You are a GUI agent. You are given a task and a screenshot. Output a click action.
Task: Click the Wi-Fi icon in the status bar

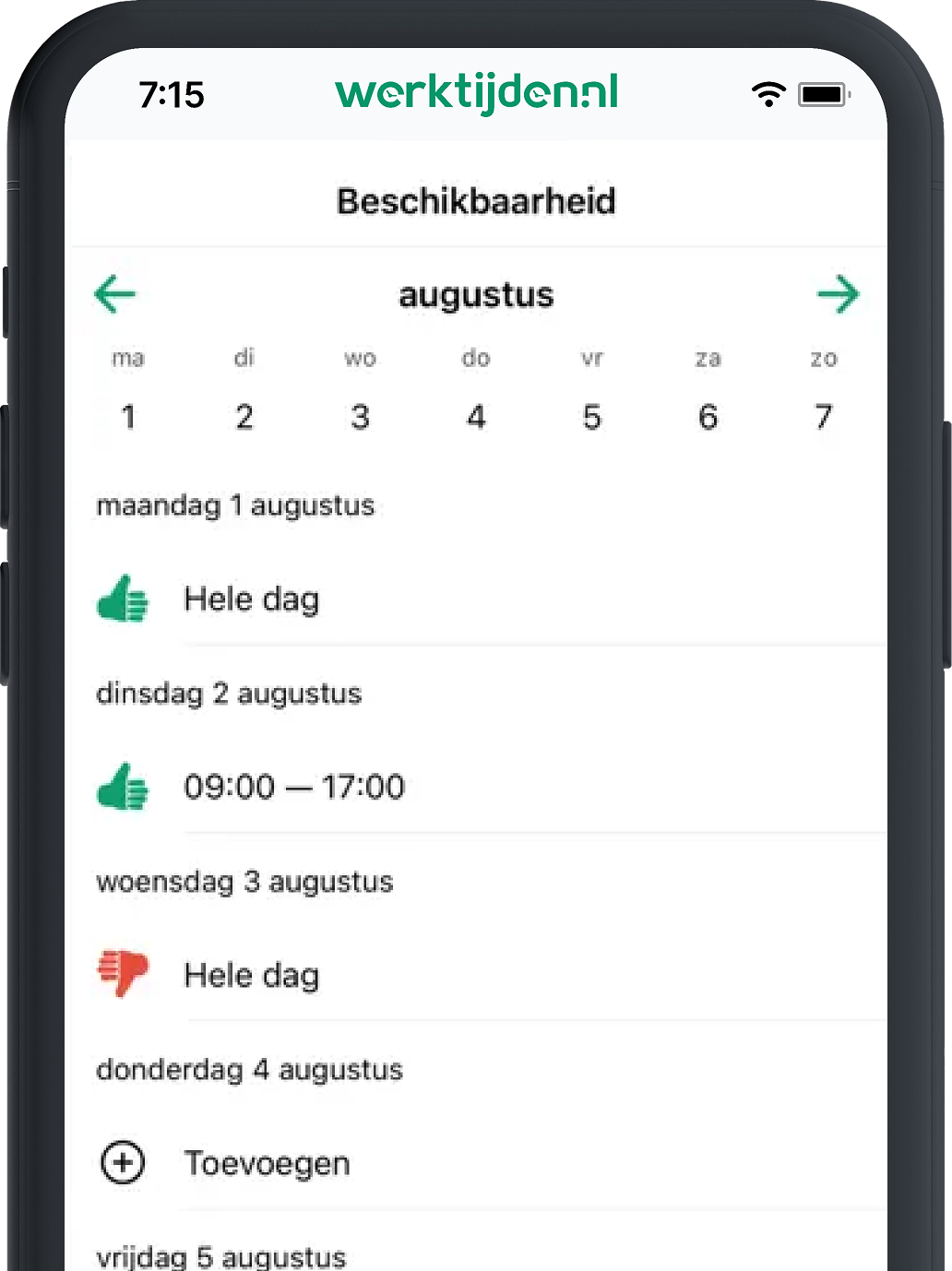[768, 93]
